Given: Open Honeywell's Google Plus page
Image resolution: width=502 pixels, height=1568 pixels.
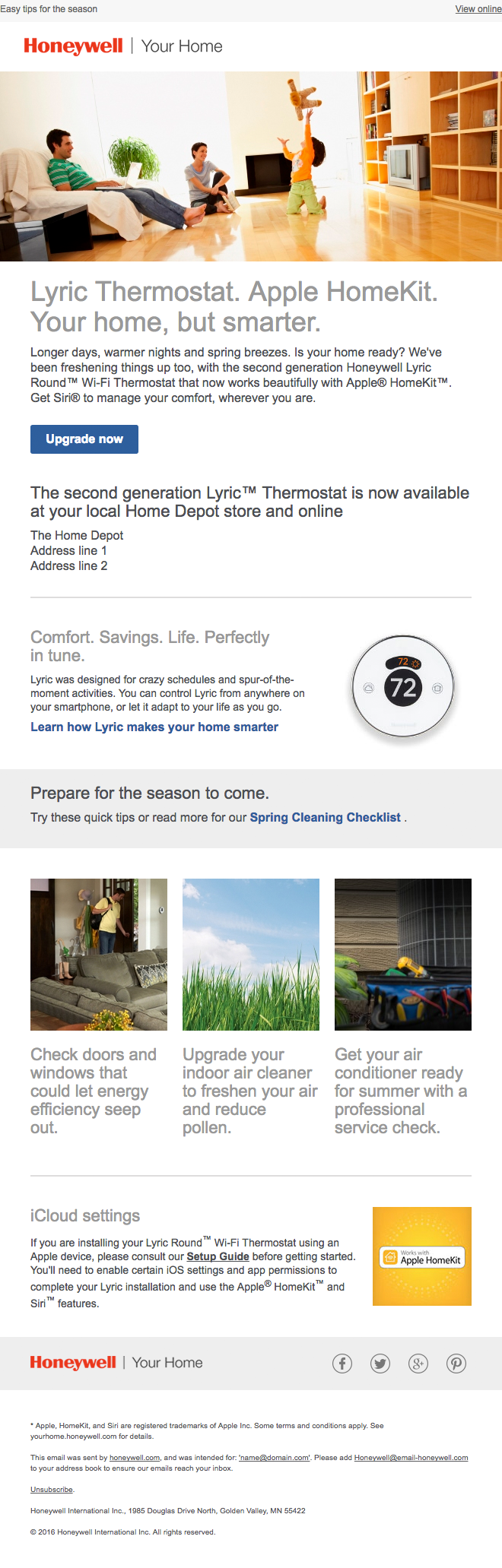Looking at the screenshot, I should (x=418, y=1364).
